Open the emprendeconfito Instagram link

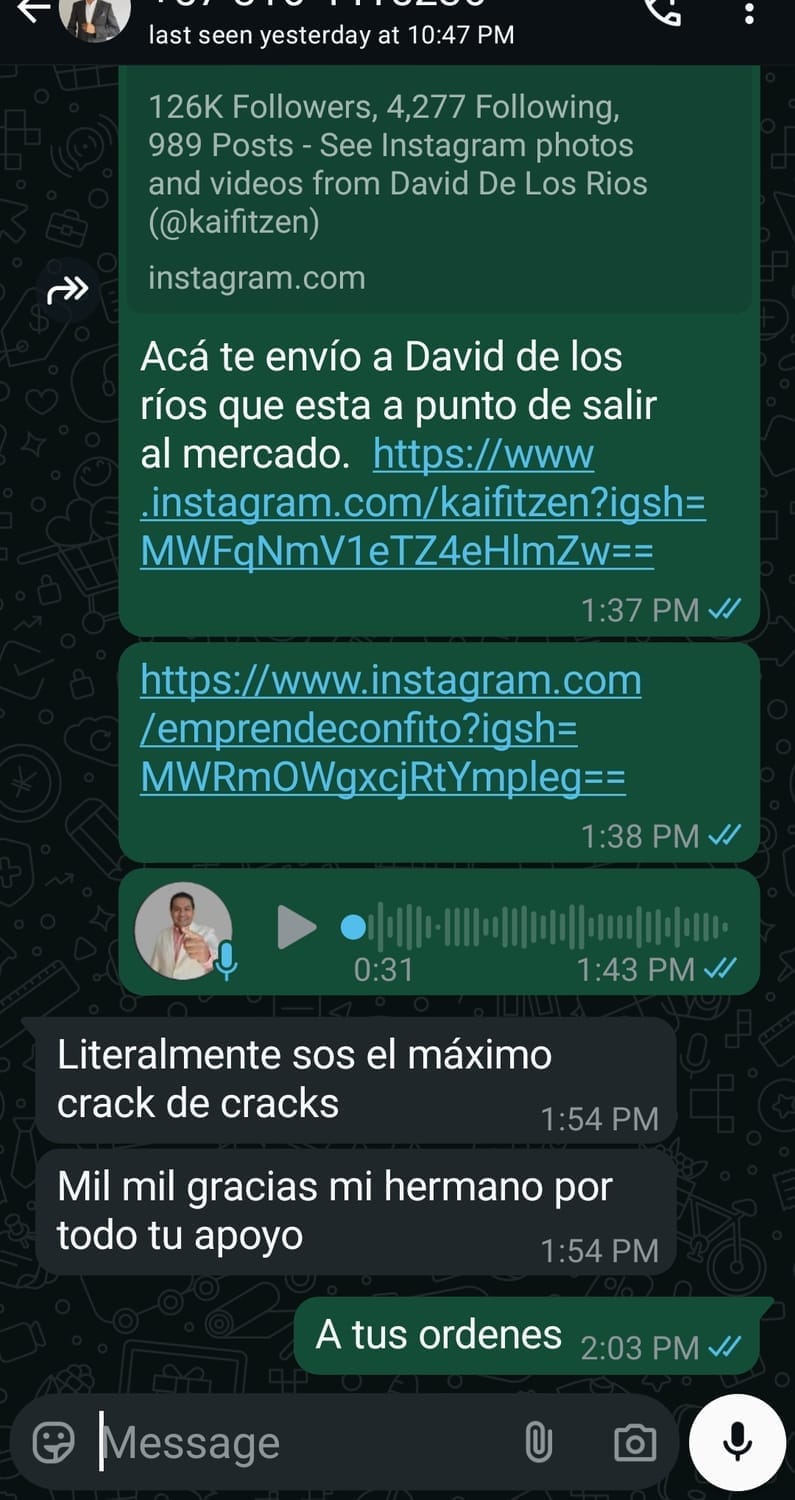tap(390, 729)
